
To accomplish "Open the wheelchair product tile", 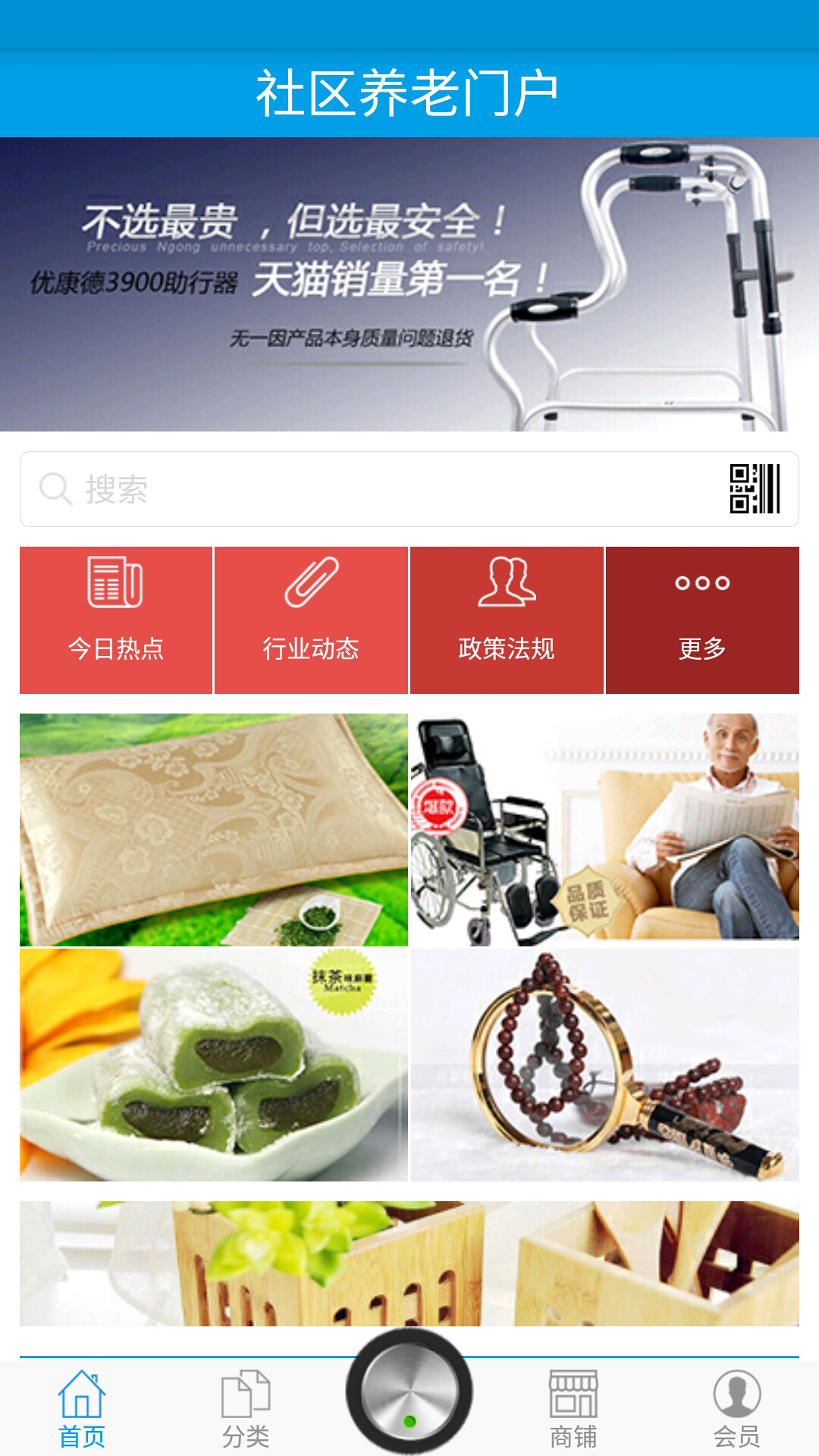I will pos(605,830).
